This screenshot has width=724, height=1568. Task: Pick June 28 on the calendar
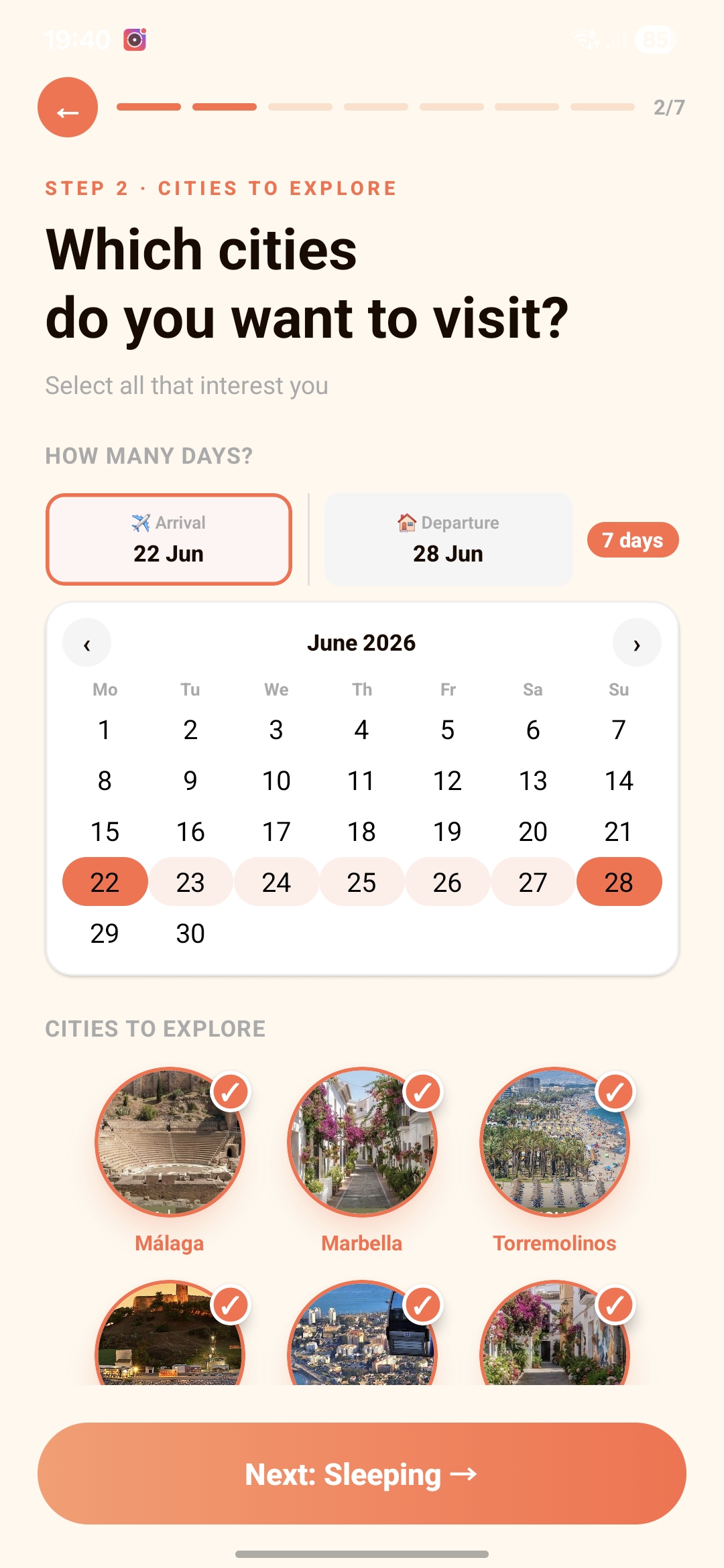[619, 882]
